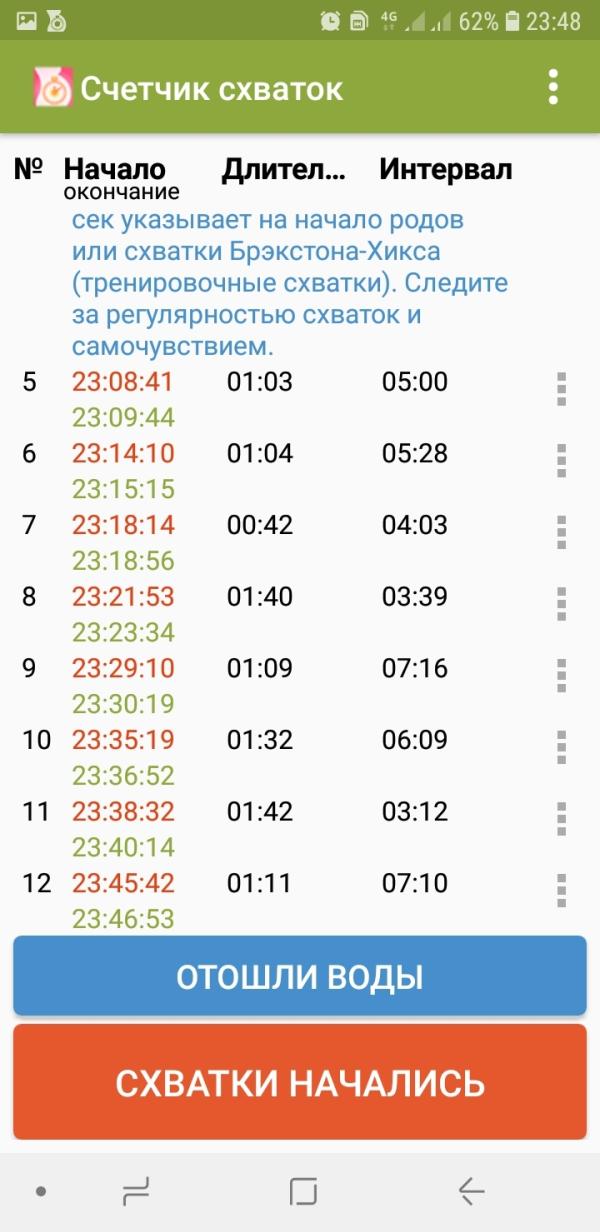The height and width of the screenshot is (1232, 600).
Task: Open the three-dot menu for contraction 8
Action: (561, 604)
